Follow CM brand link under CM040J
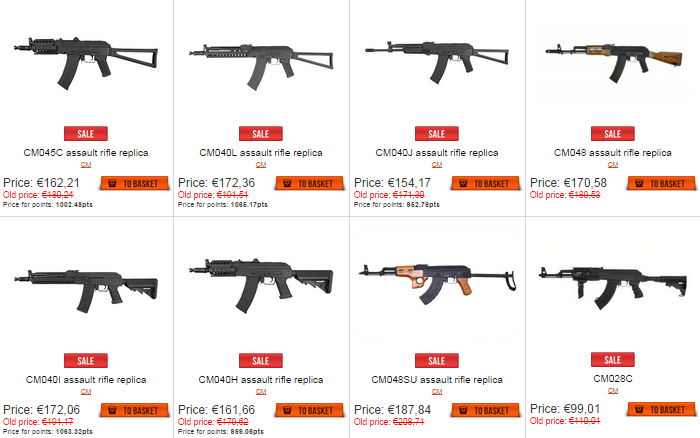Viewport: 700px width, 438px height. (x=436, y=165)
